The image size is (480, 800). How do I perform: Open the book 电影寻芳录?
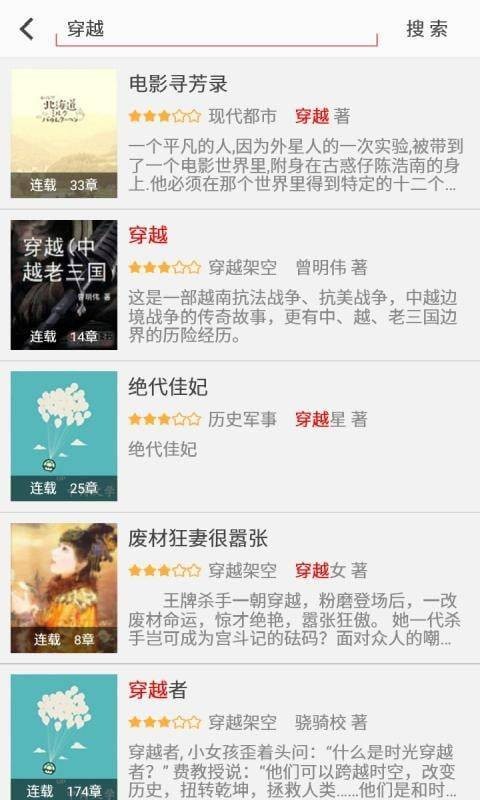(240, 134)
